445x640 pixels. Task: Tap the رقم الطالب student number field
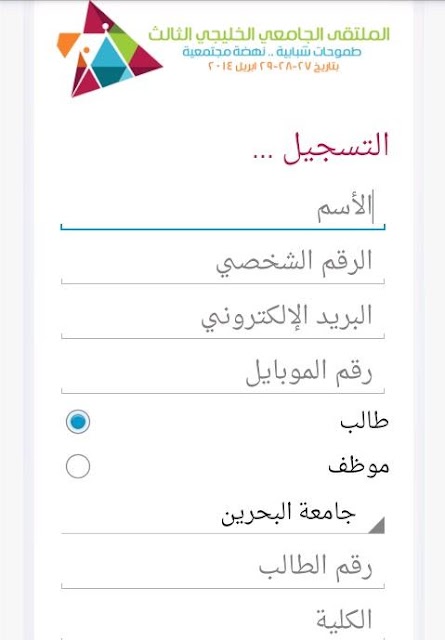pos(223,568)
